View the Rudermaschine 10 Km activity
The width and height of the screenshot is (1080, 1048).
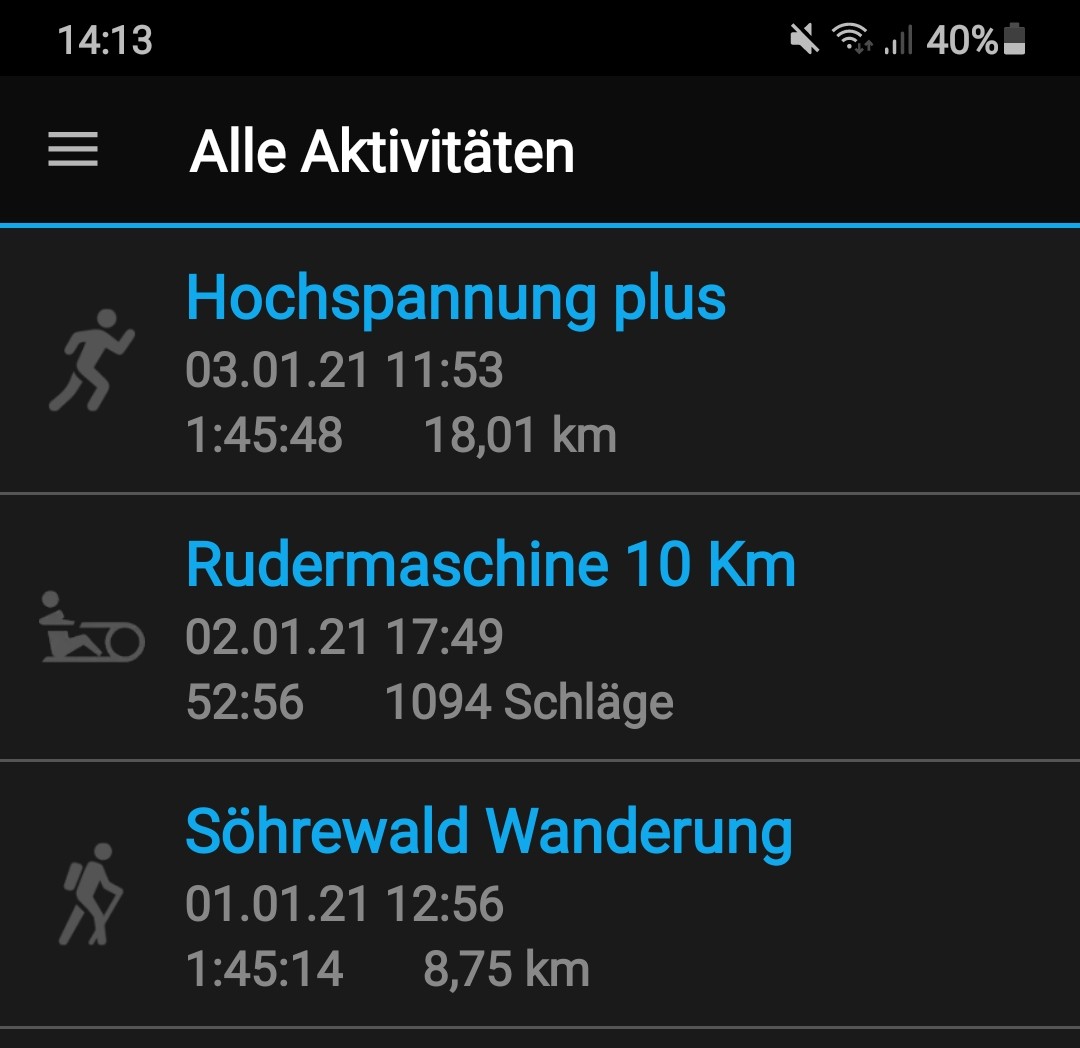point(490,566)
